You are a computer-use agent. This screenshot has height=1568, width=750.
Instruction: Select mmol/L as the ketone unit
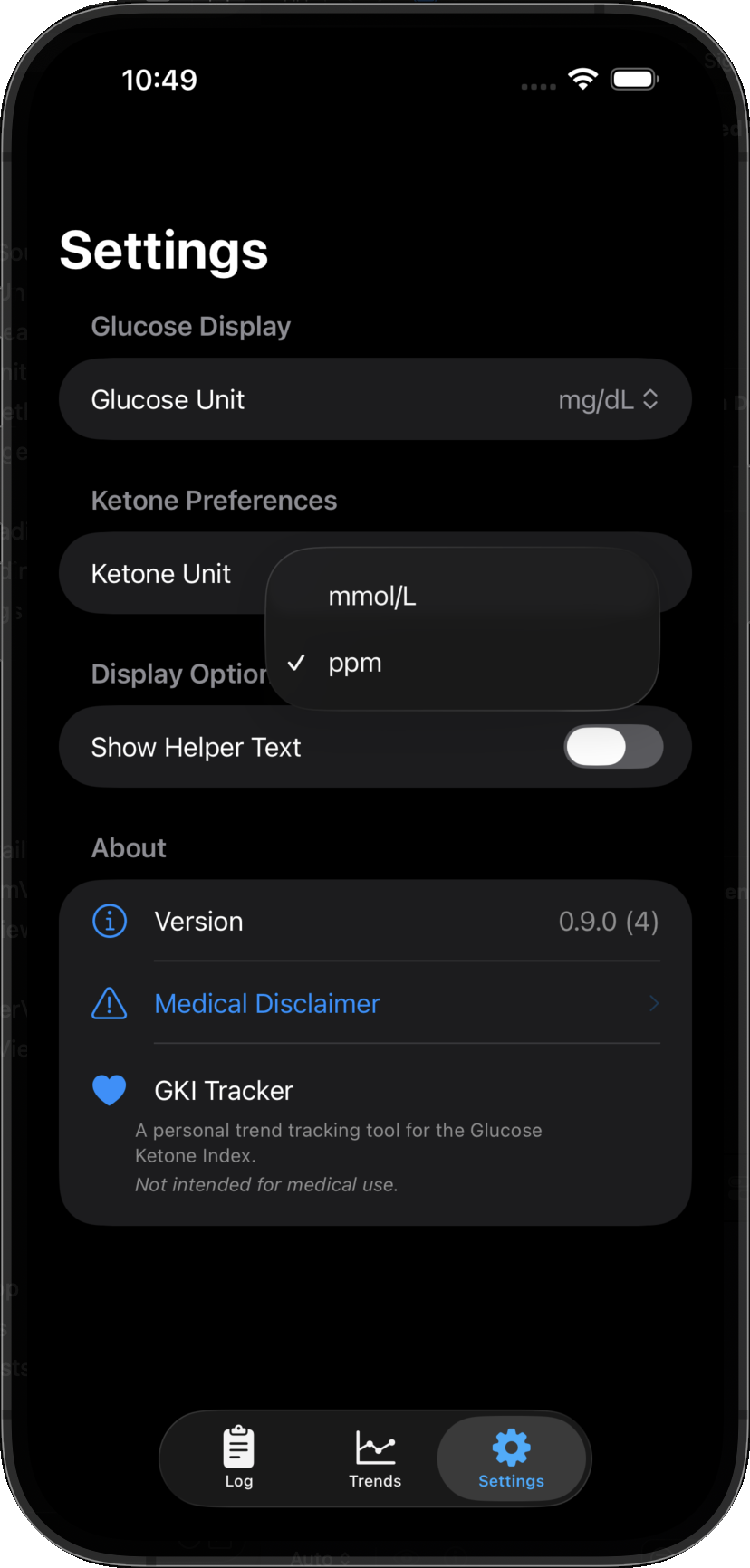coord(372,597)
